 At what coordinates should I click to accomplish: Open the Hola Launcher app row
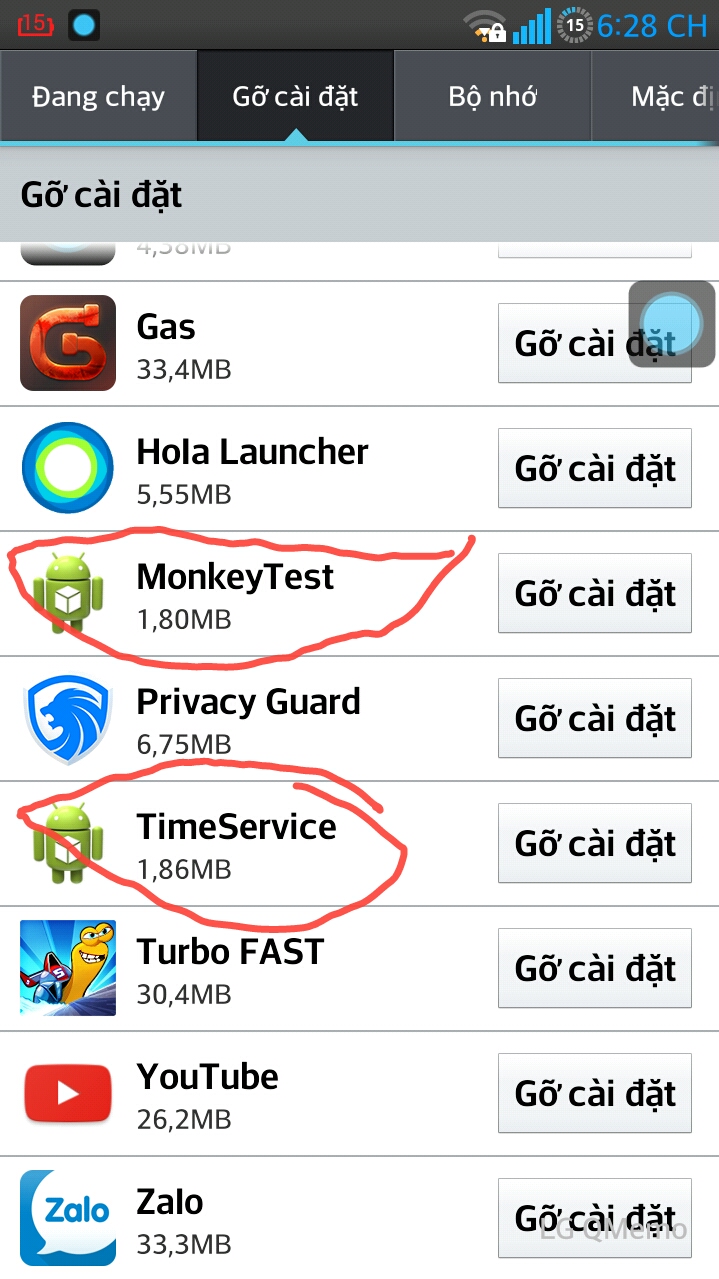[x=252, y=468]
